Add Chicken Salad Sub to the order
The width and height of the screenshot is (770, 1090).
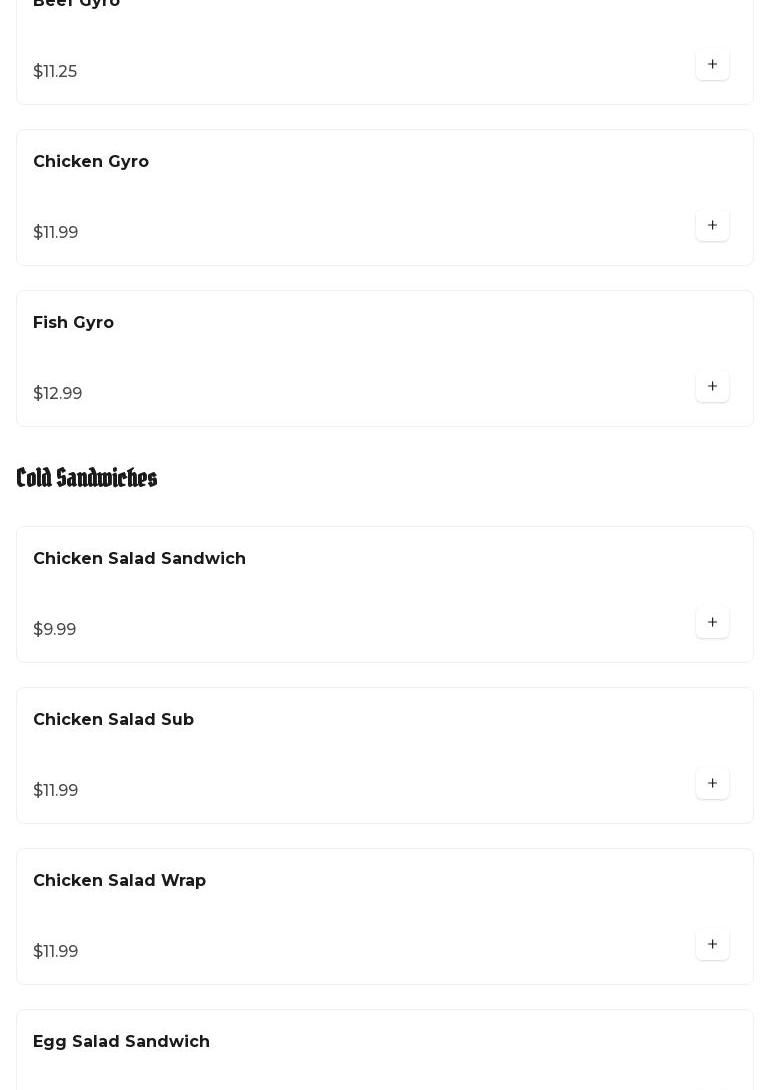tap(712, 783)
